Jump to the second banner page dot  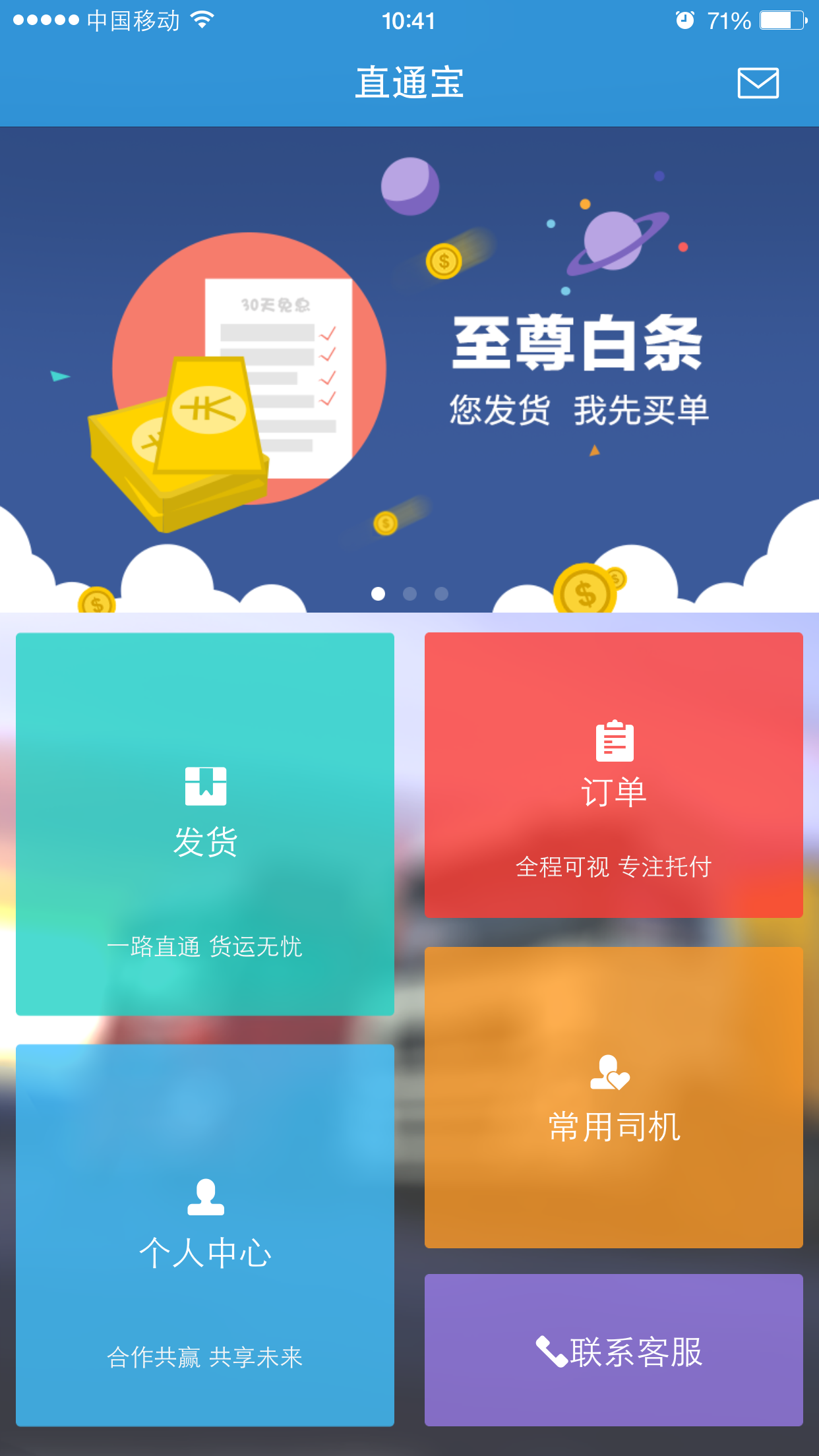409,593
